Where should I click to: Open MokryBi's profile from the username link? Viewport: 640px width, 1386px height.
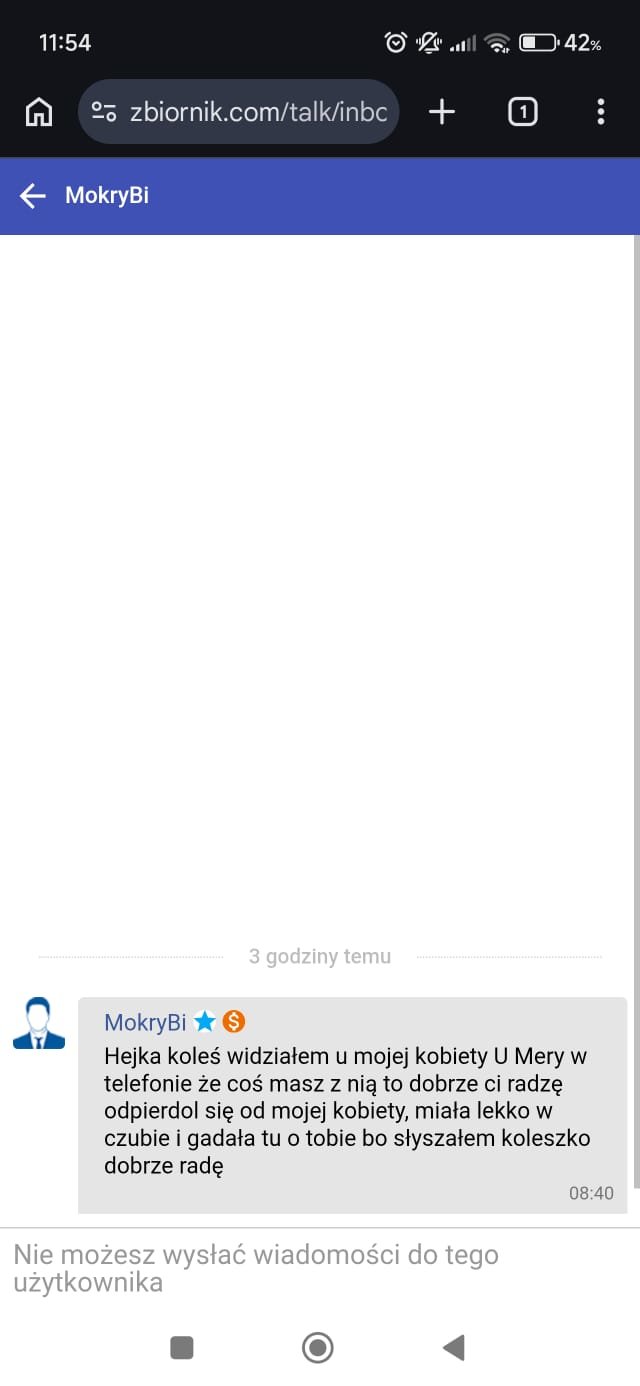(x=145, y=1022)
